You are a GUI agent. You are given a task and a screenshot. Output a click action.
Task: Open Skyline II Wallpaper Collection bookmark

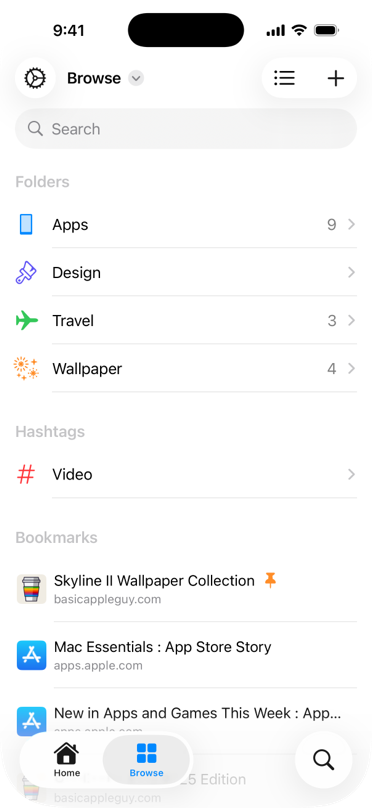point(186,588)
